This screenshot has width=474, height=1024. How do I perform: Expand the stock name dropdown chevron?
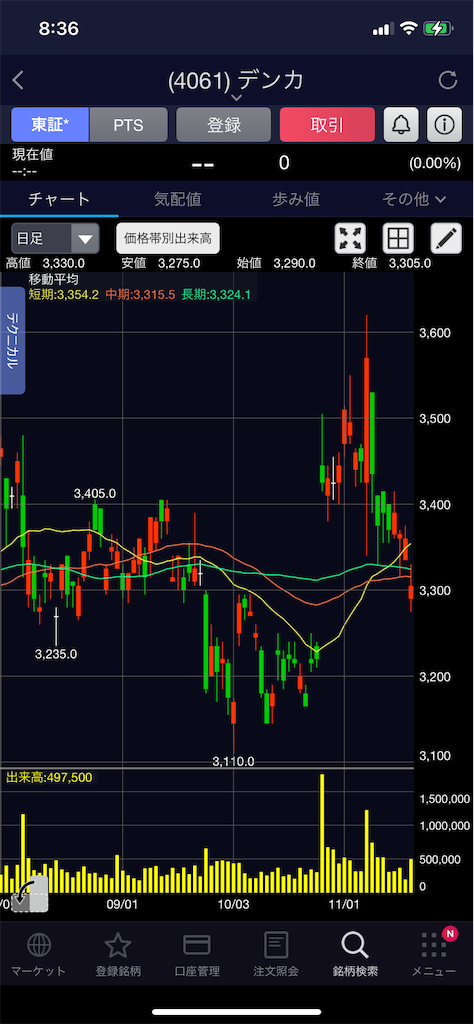[236, 97]
